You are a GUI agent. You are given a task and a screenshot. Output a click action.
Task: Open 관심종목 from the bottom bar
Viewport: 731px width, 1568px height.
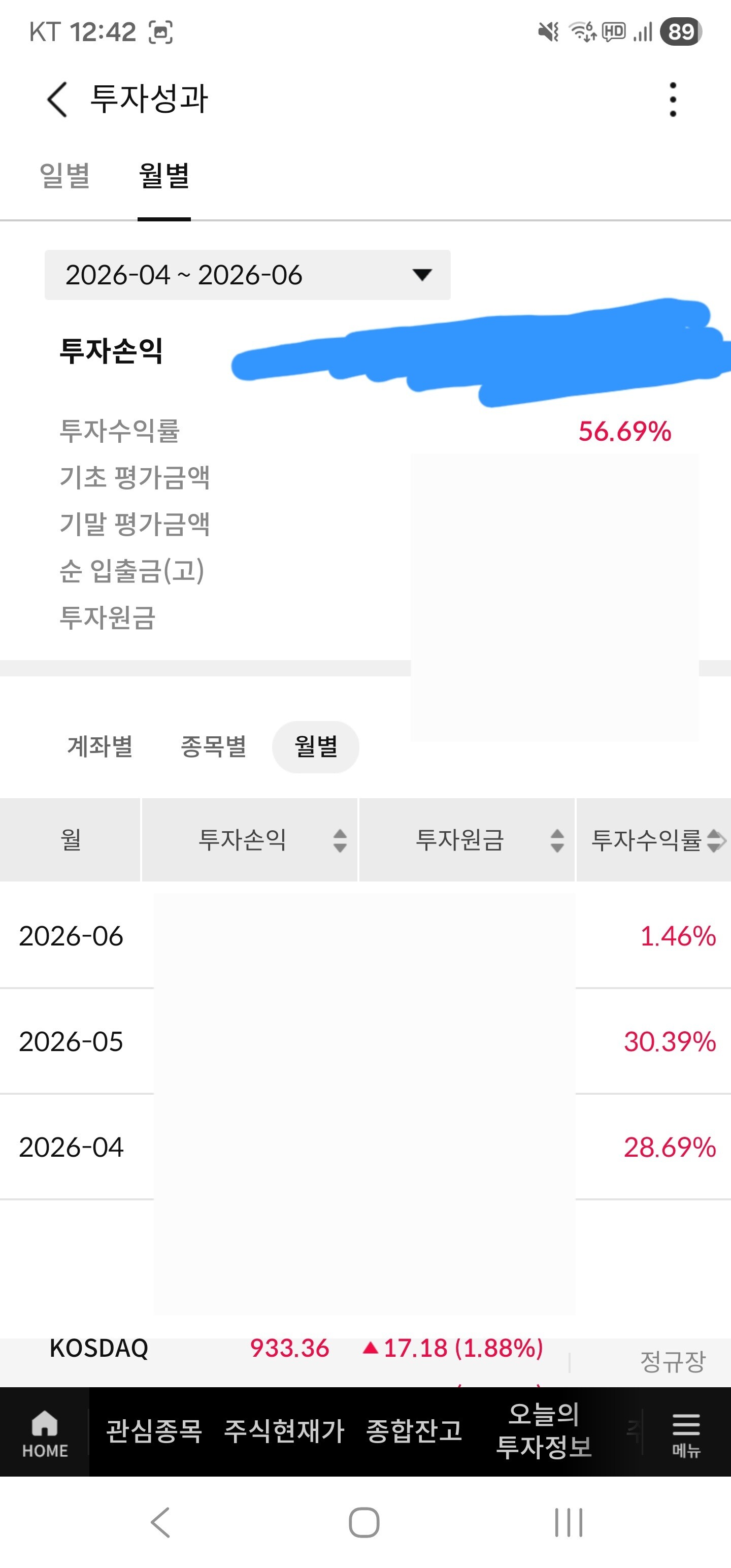tap(154, 1431)
